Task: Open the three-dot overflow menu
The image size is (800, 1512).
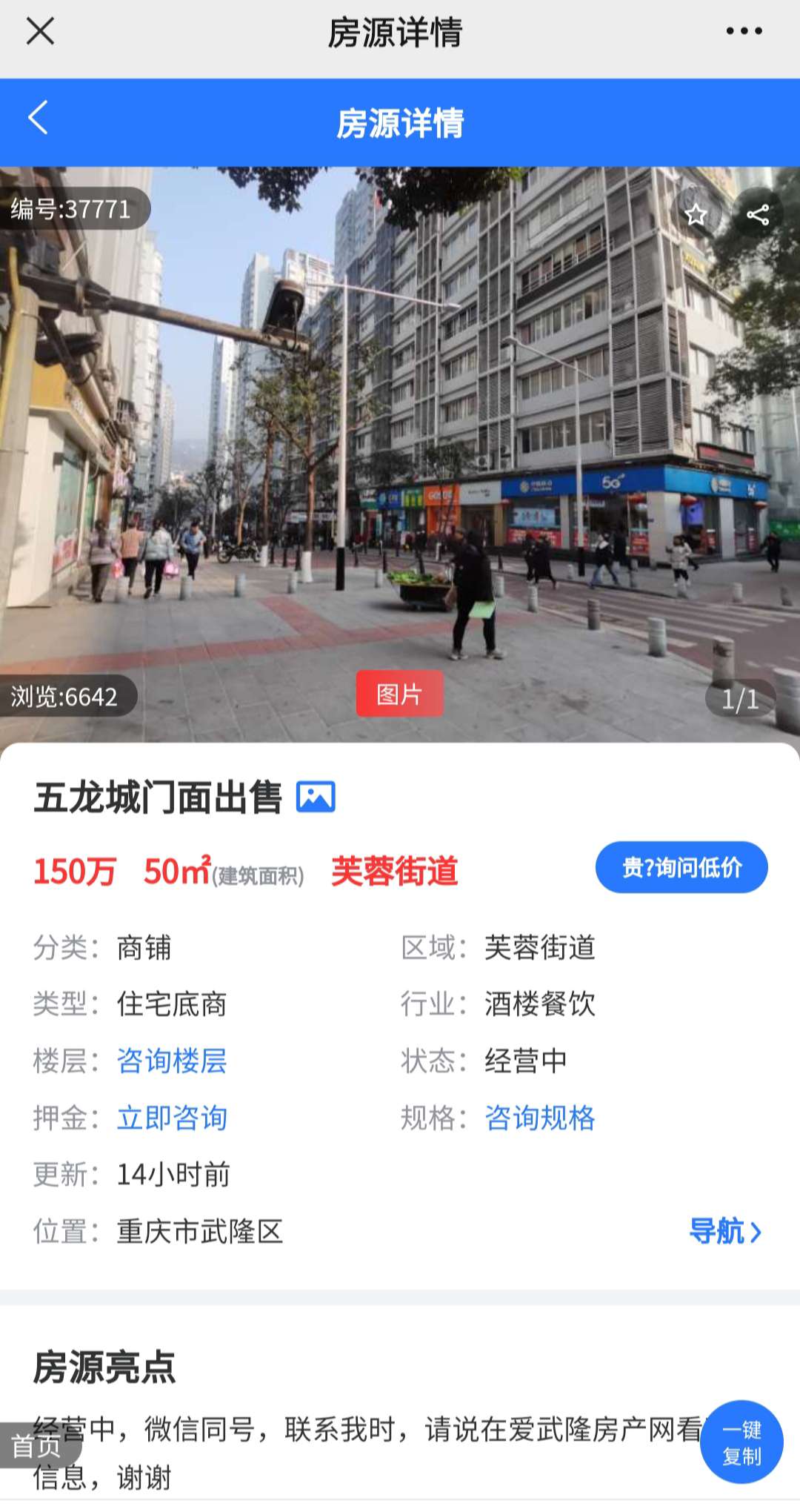Action: pos(744,31)
